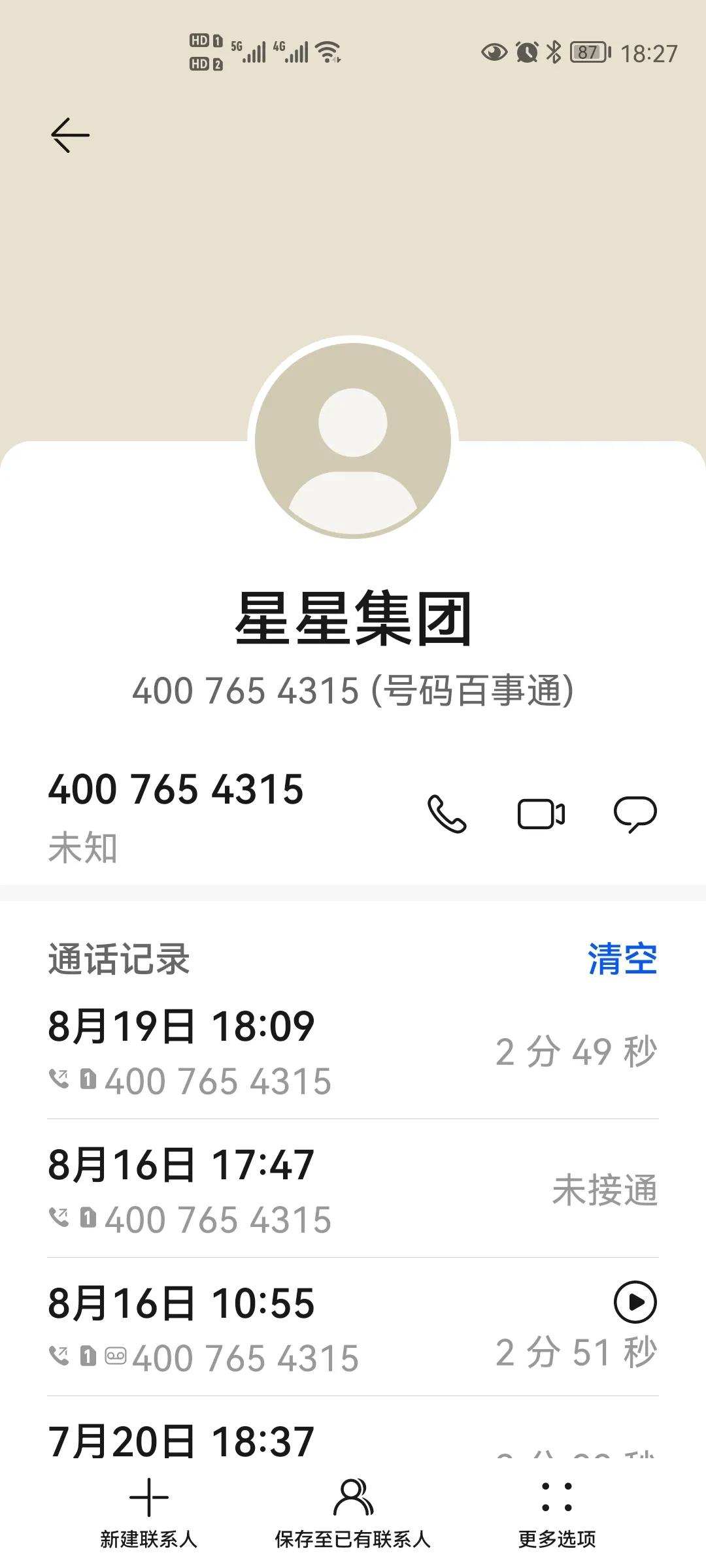Screen dimensions: 706x1568
Task: Start a video call with 星星集团
Action: 539,812
